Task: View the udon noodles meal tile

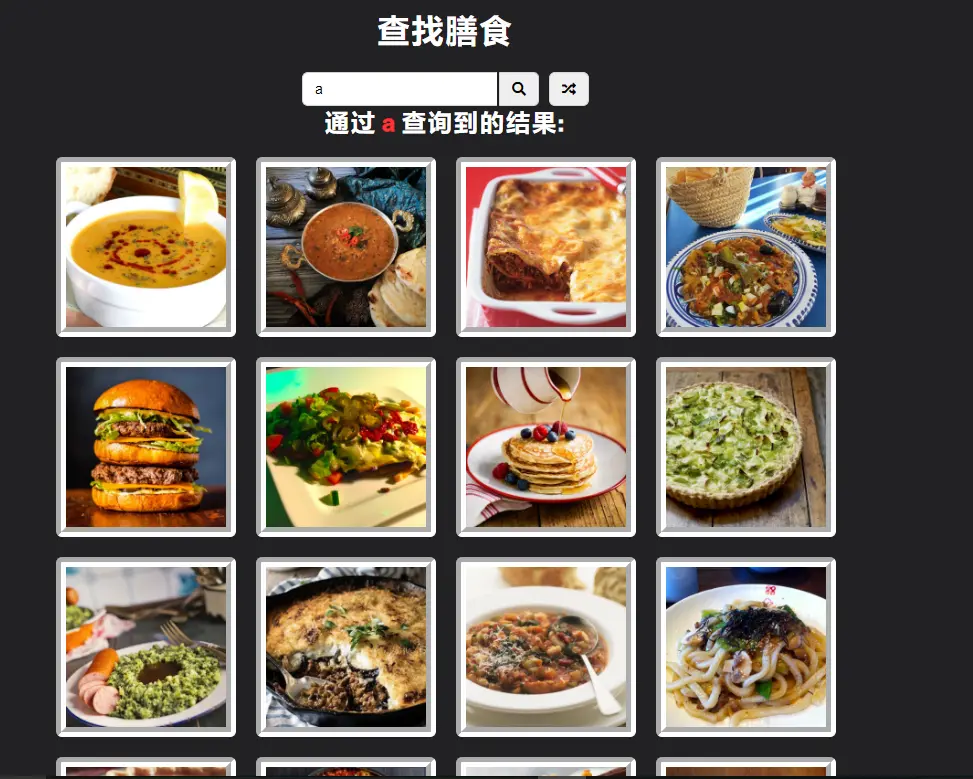Action: (746, 647)
